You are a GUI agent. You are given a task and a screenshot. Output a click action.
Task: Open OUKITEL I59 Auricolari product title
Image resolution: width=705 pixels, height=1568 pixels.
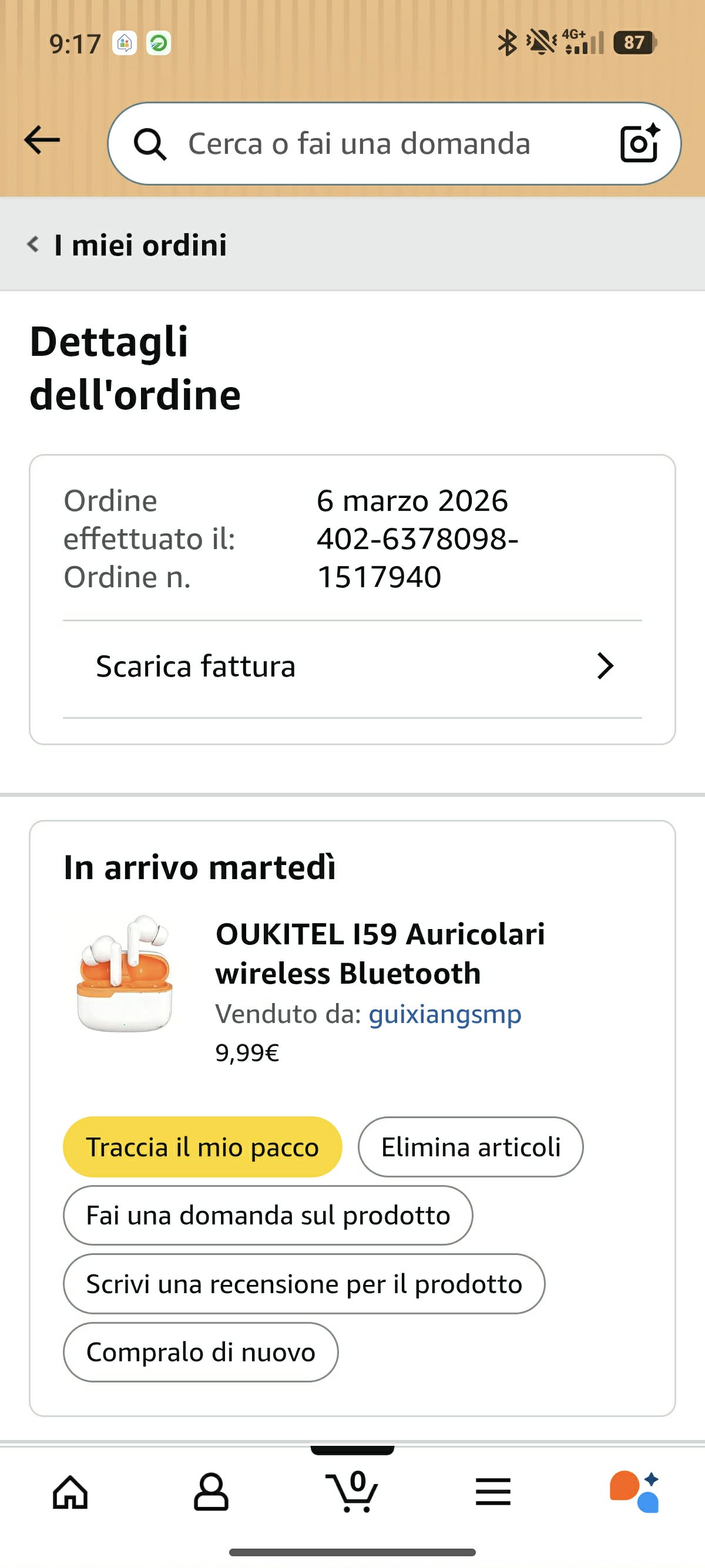380,953
